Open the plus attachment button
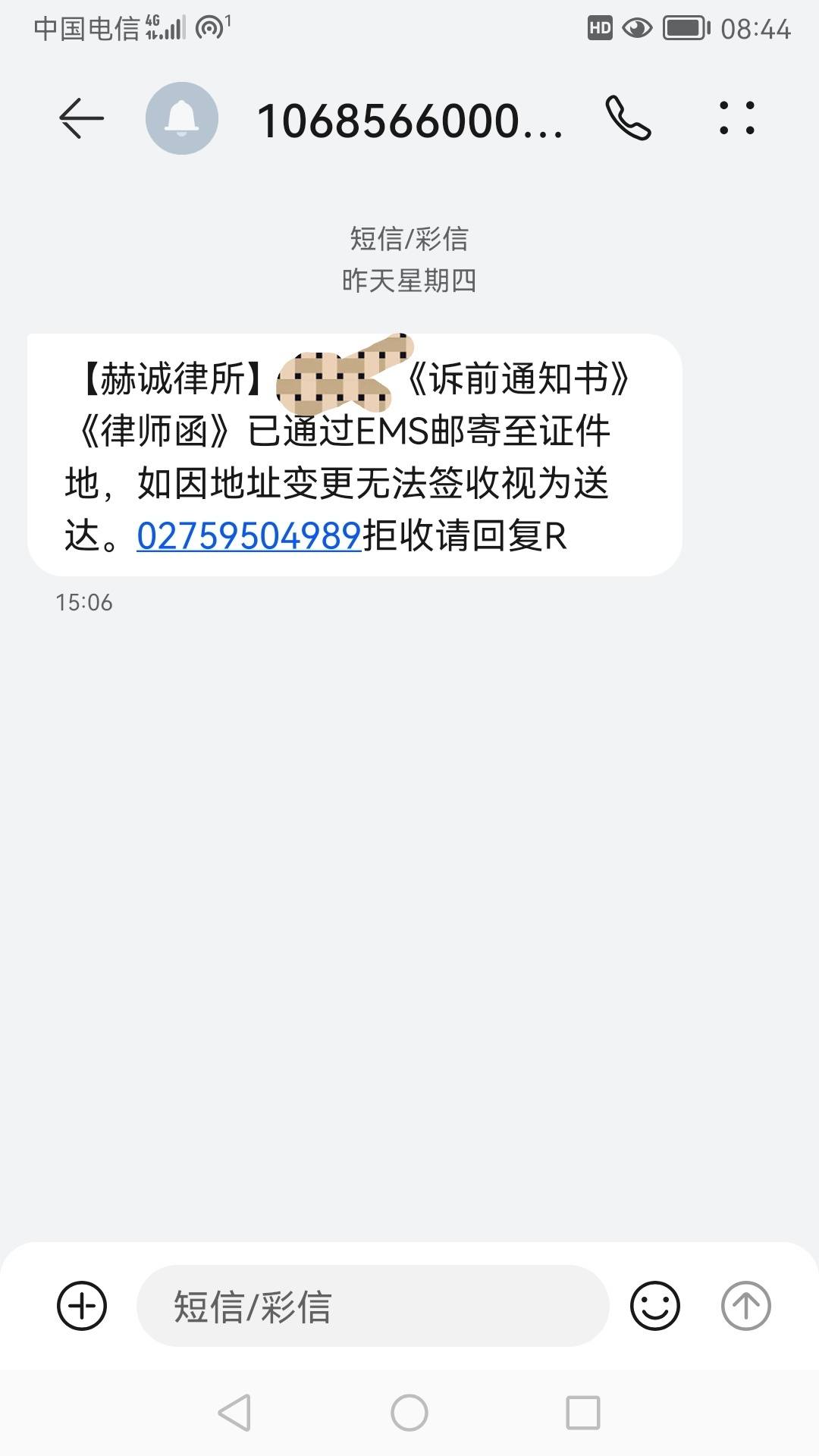 point(82,1306)
